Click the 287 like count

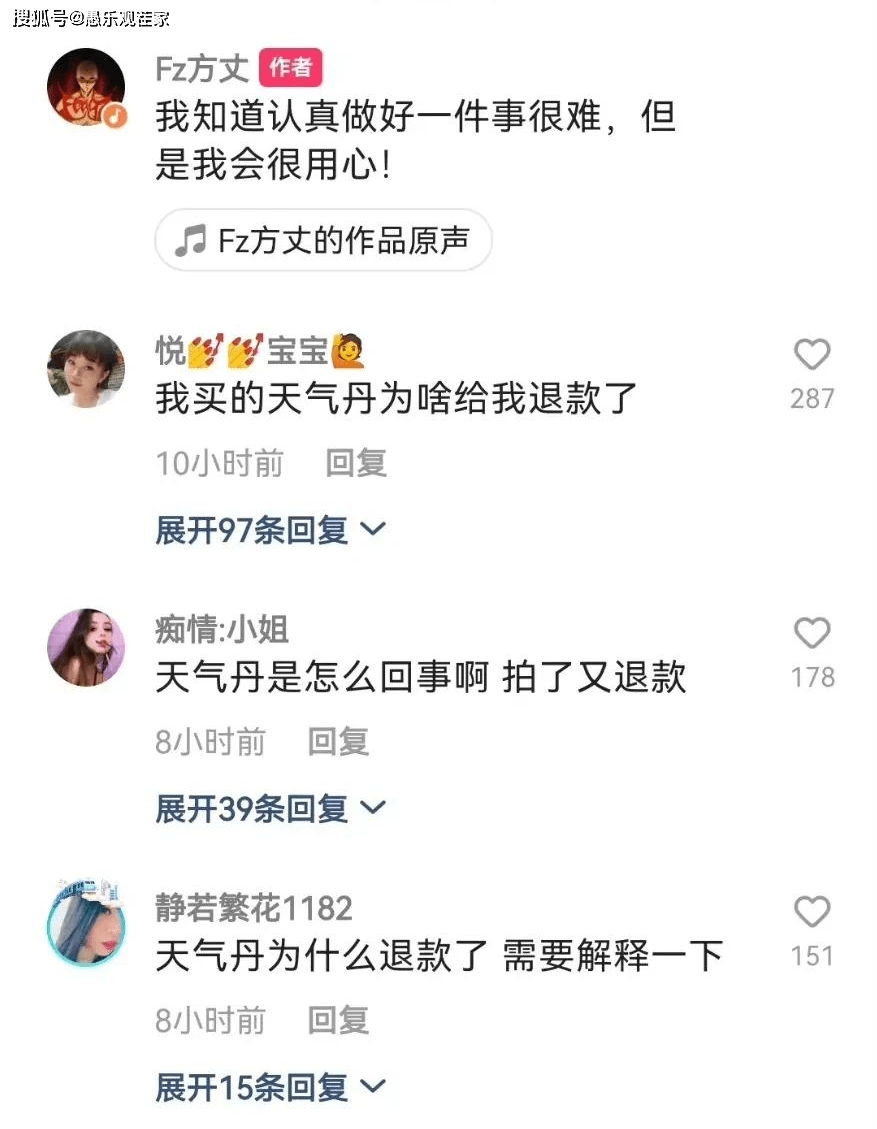811,397
